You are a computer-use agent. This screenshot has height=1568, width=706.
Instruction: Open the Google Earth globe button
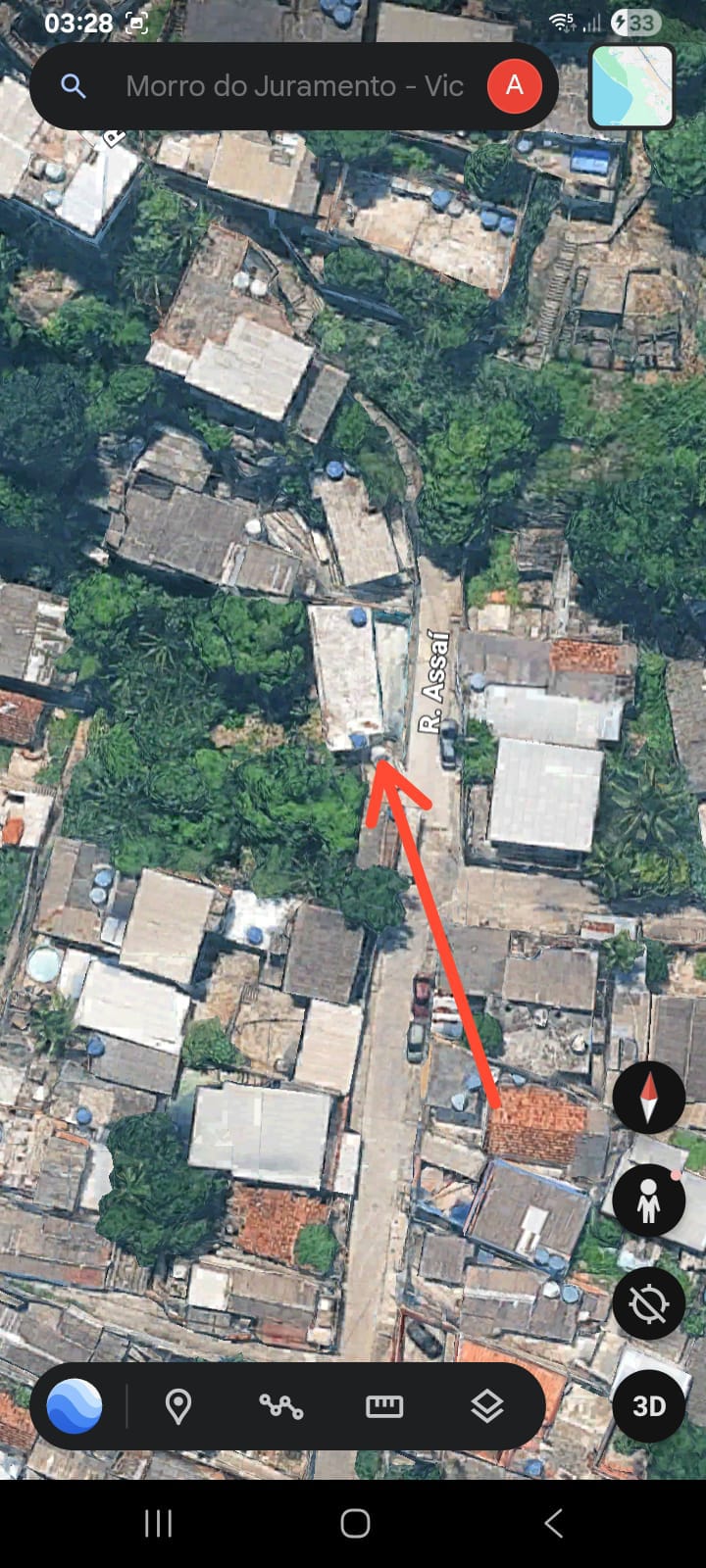(x=75, y=1406)
